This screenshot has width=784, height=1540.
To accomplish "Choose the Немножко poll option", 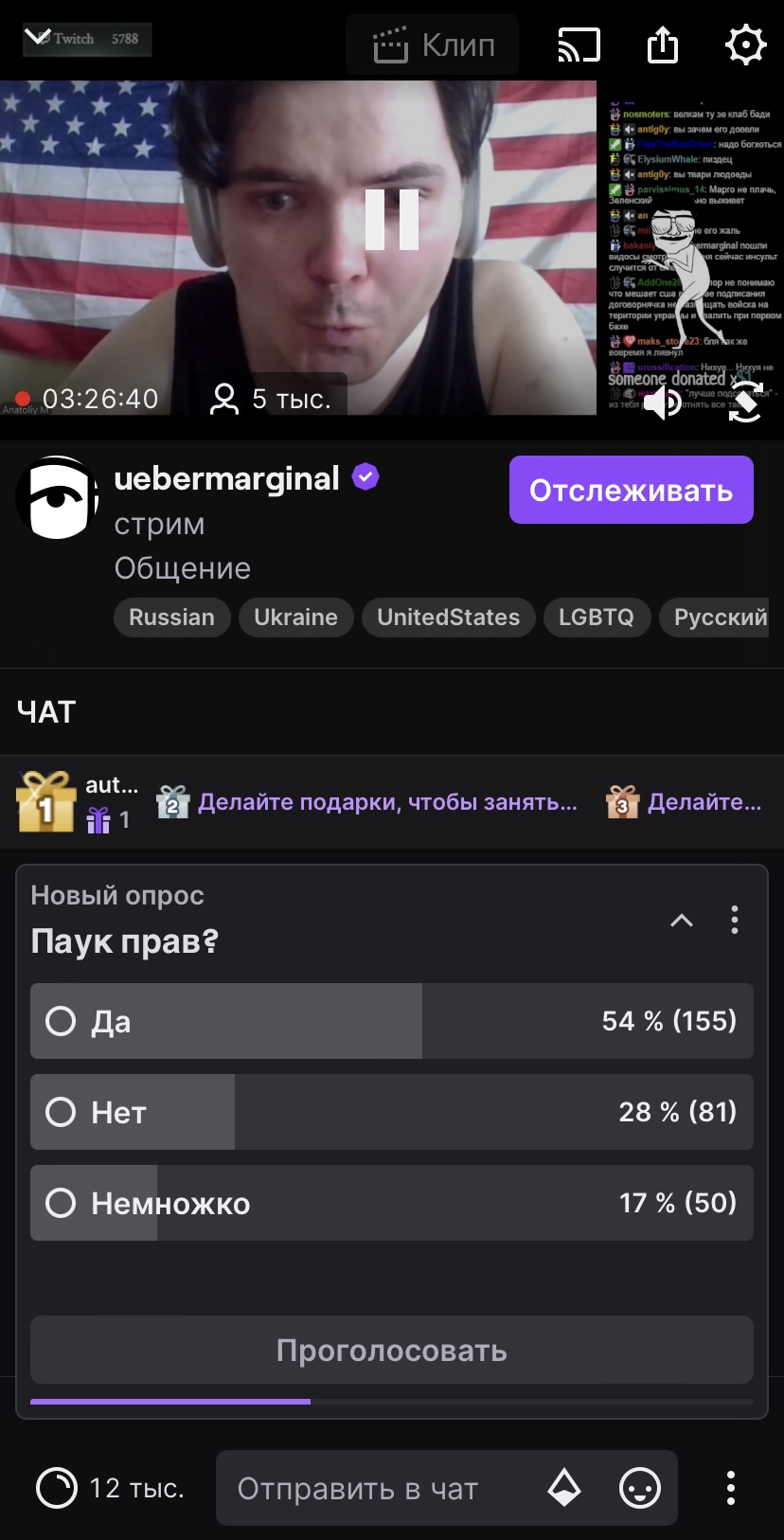I will pyautogui.click(x=62, y=1203).
